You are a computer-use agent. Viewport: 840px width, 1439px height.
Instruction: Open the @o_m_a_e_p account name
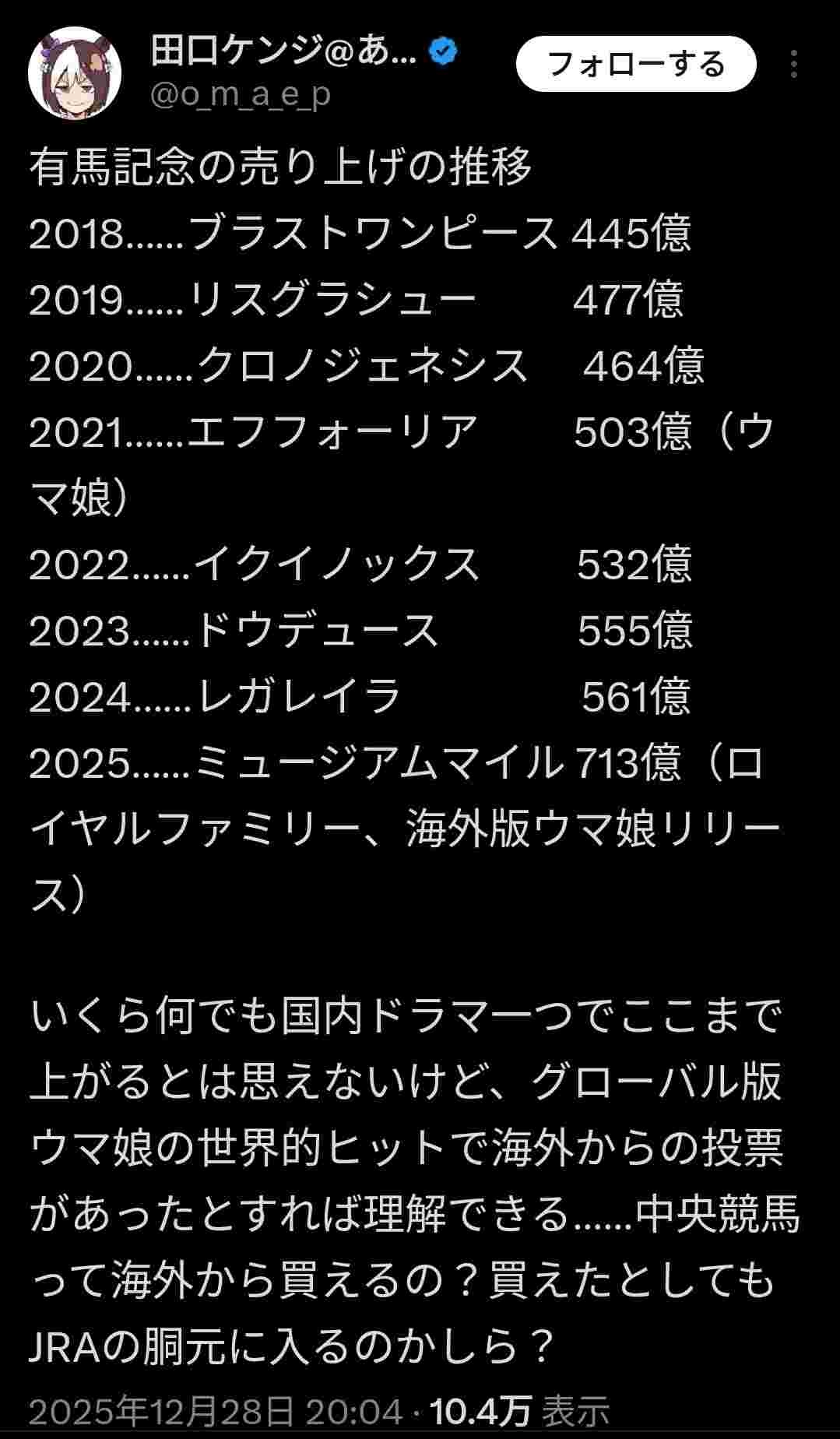coord(241,94)
